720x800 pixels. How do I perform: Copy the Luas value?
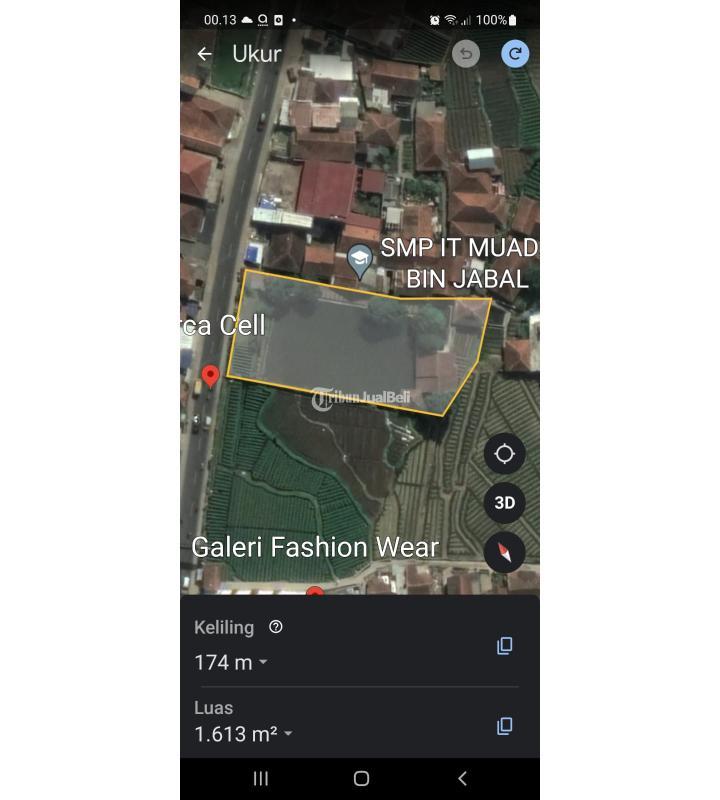pyautogui.click(x=505, y=726)
